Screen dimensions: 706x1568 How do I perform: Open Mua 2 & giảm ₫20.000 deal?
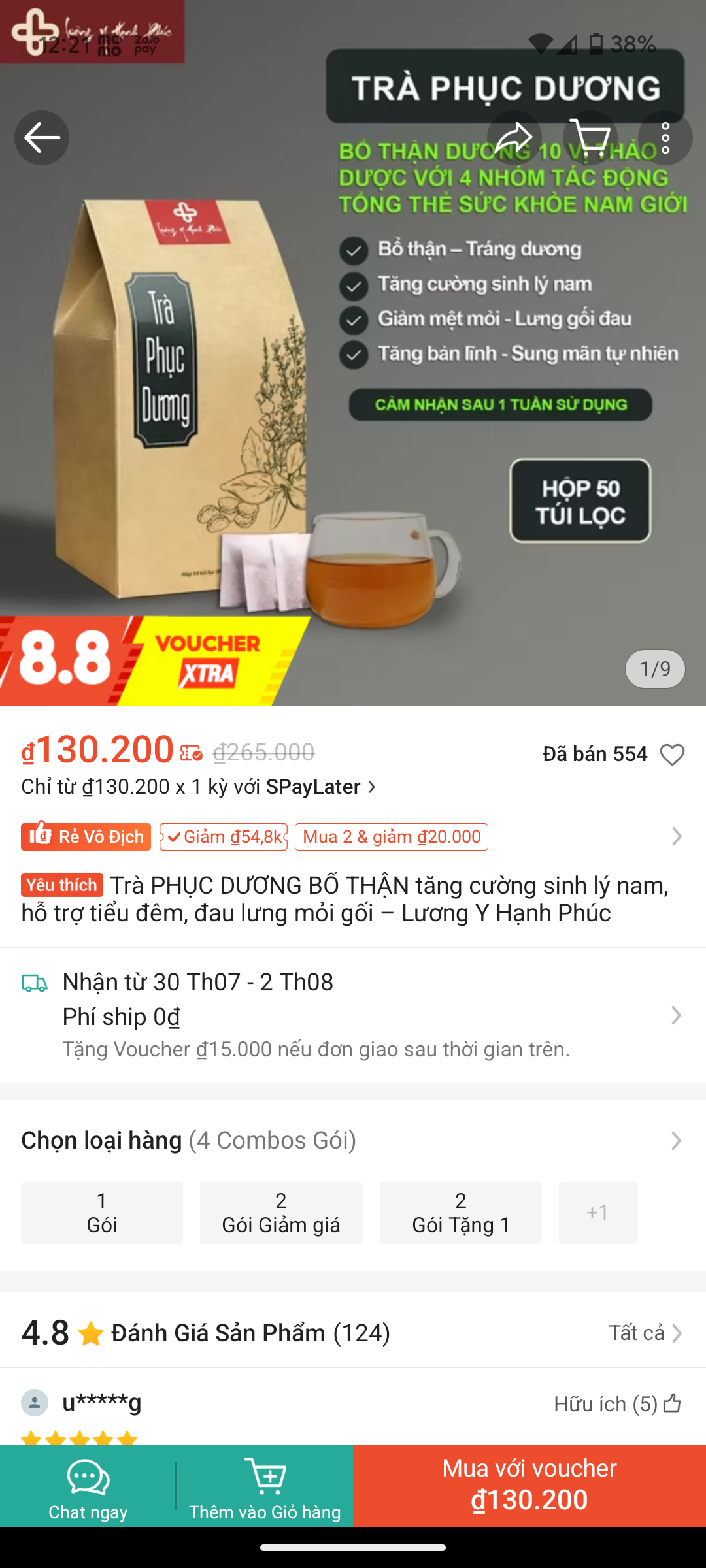click(x=391, y=837)
